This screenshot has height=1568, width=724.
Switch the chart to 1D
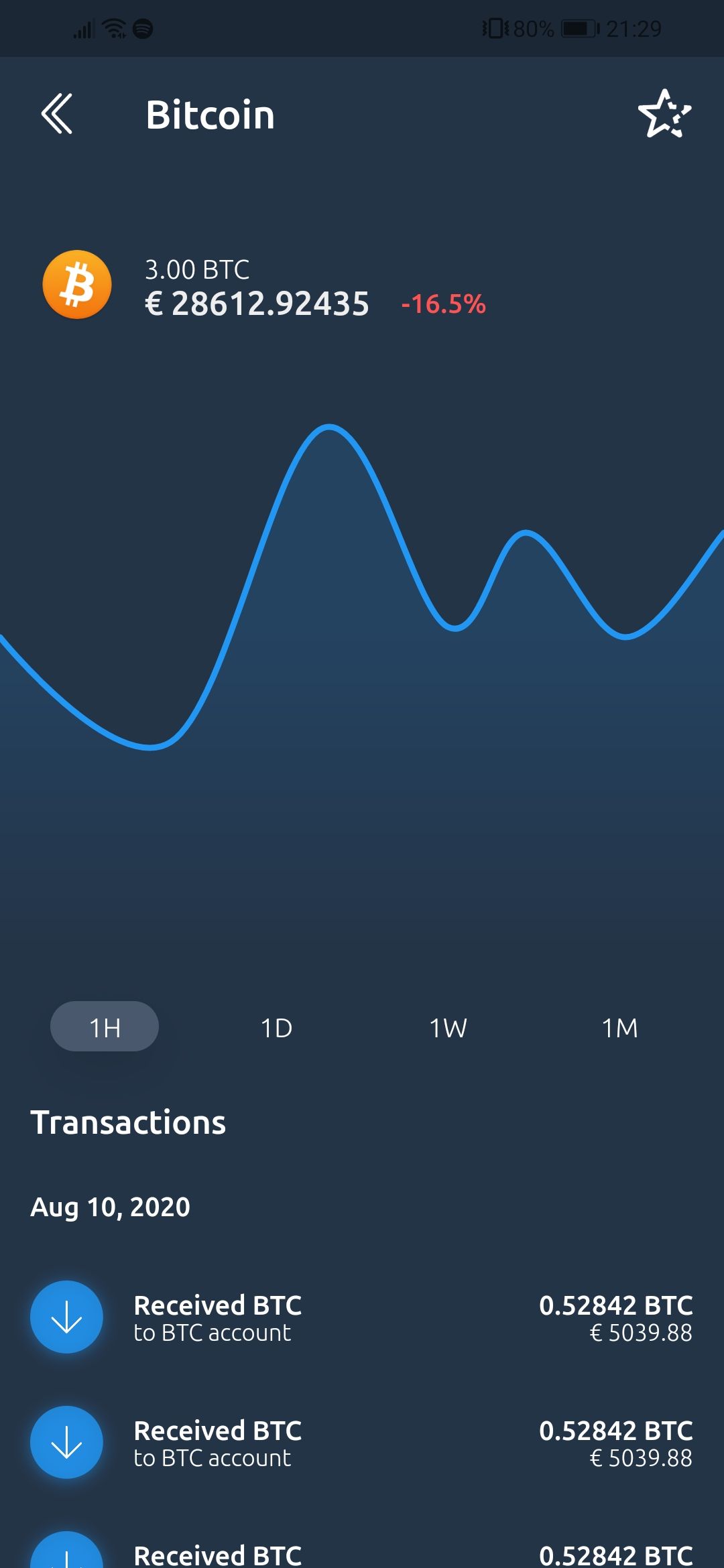276,1027
